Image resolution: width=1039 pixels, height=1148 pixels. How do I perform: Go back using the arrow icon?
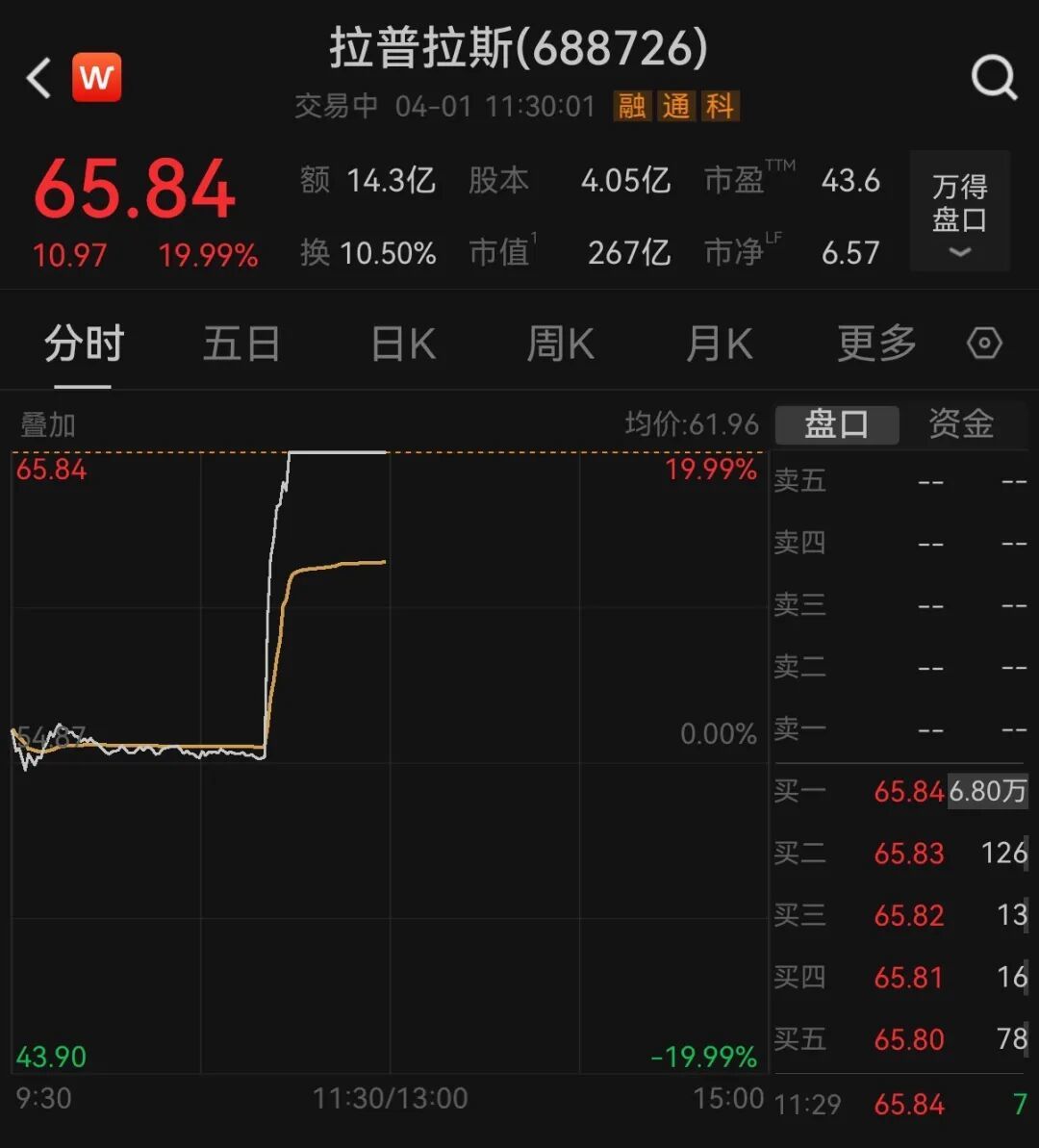tap(38, 78)
